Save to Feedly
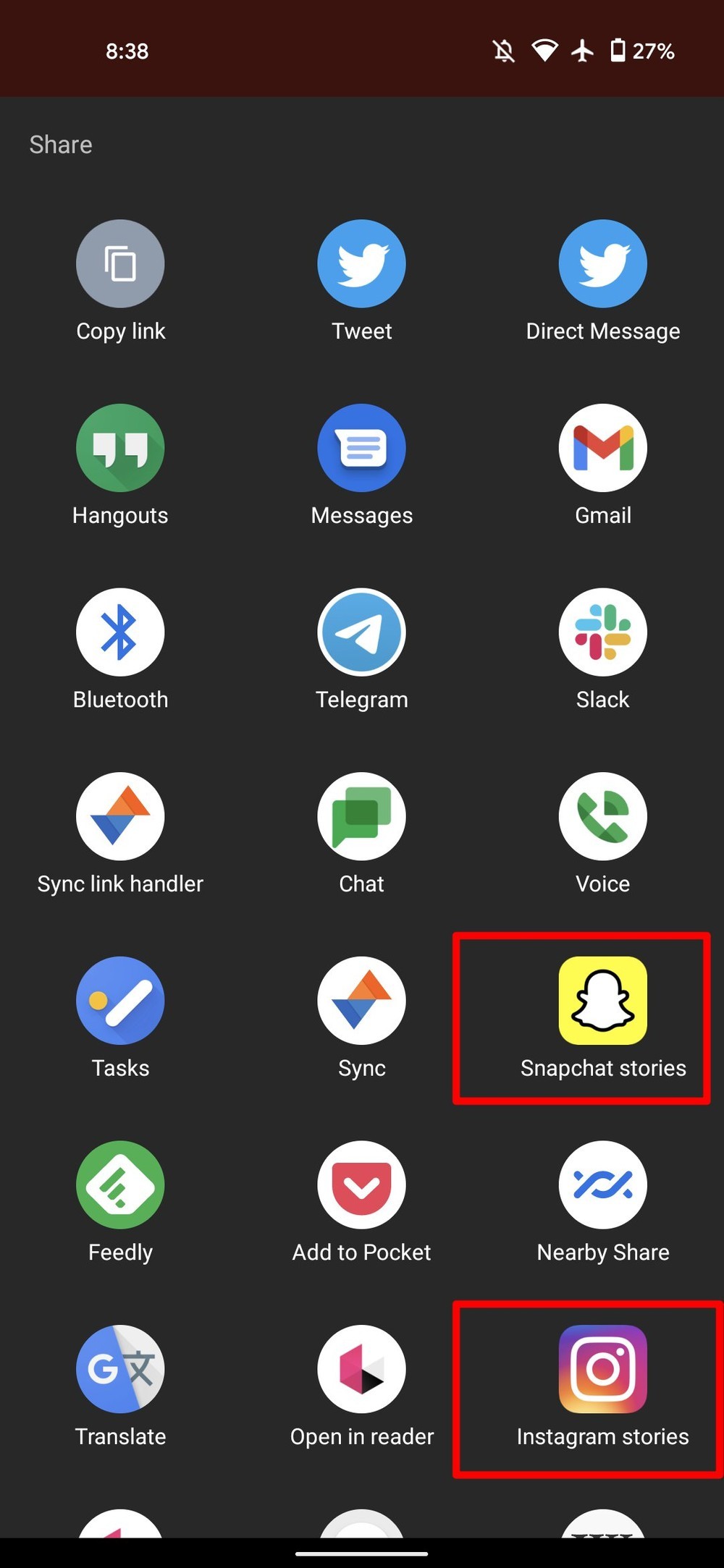 pyautogui.click(x=120, y=1185)
